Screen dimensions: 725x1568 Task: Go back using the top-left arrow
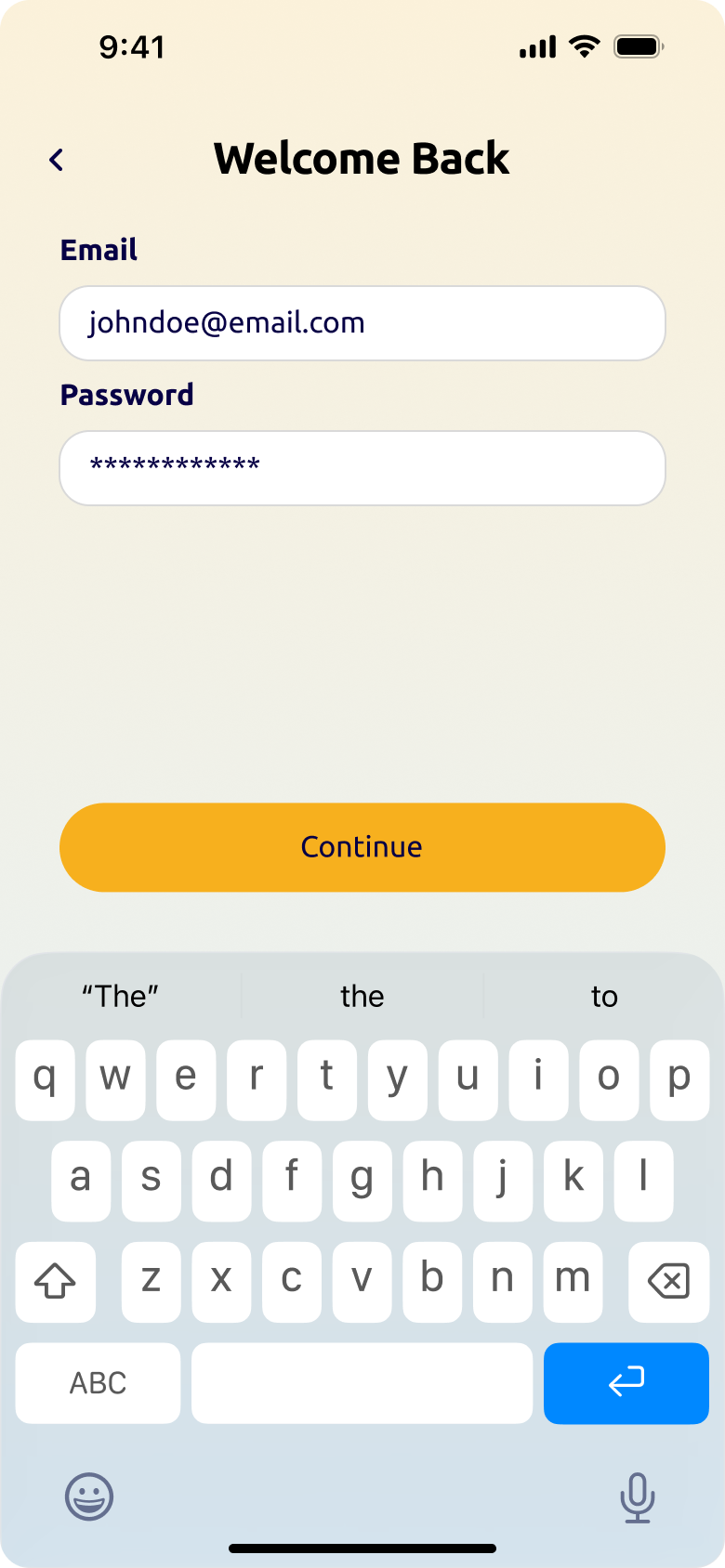click(x=57, y=160)
